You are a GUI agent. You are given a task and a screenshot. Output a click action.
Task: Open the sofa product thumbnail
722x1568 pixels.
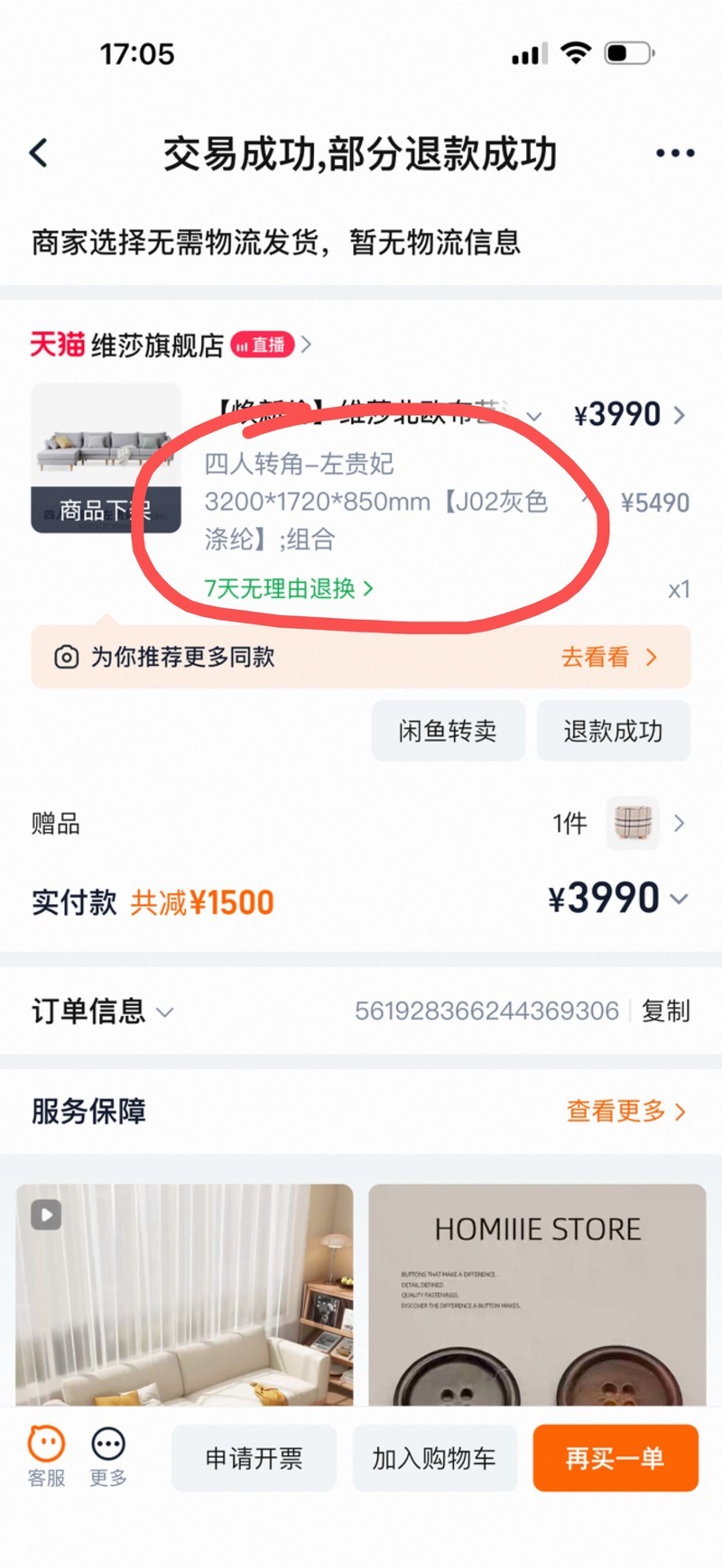click(106, 457)
